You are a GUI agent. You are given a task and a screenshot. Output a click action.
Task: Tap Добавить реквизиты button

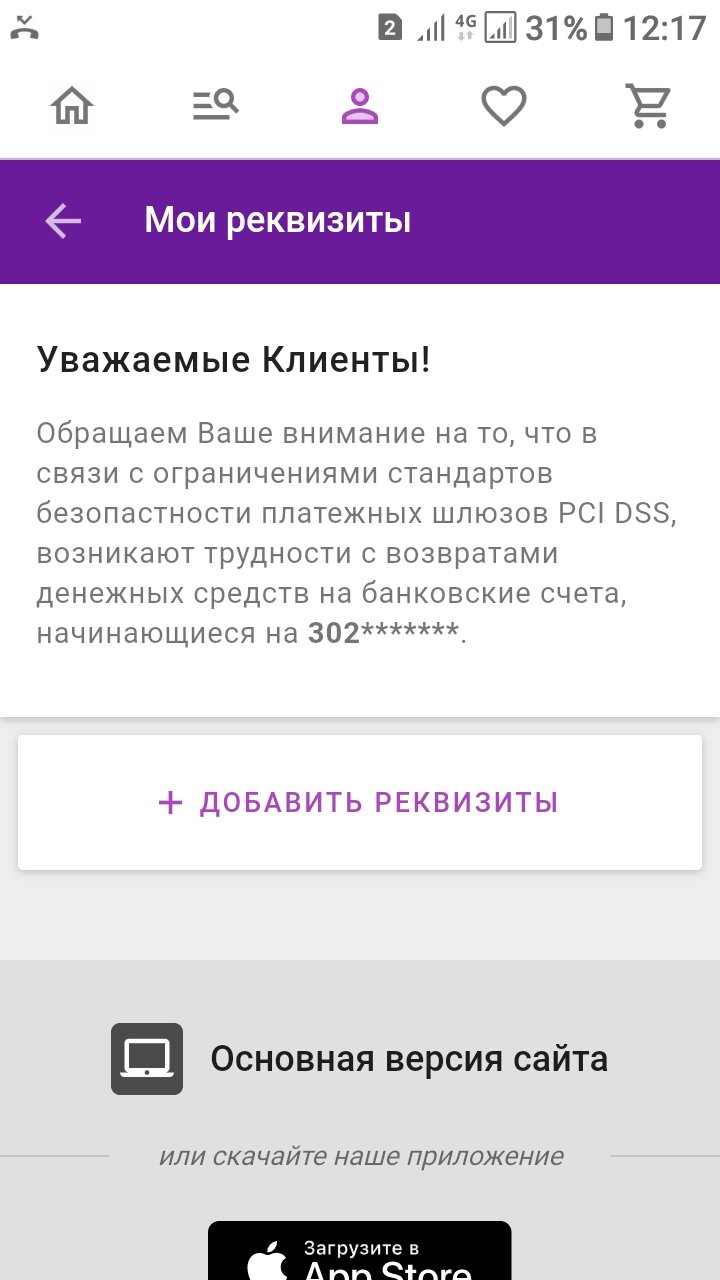click(x=360, y=802)
